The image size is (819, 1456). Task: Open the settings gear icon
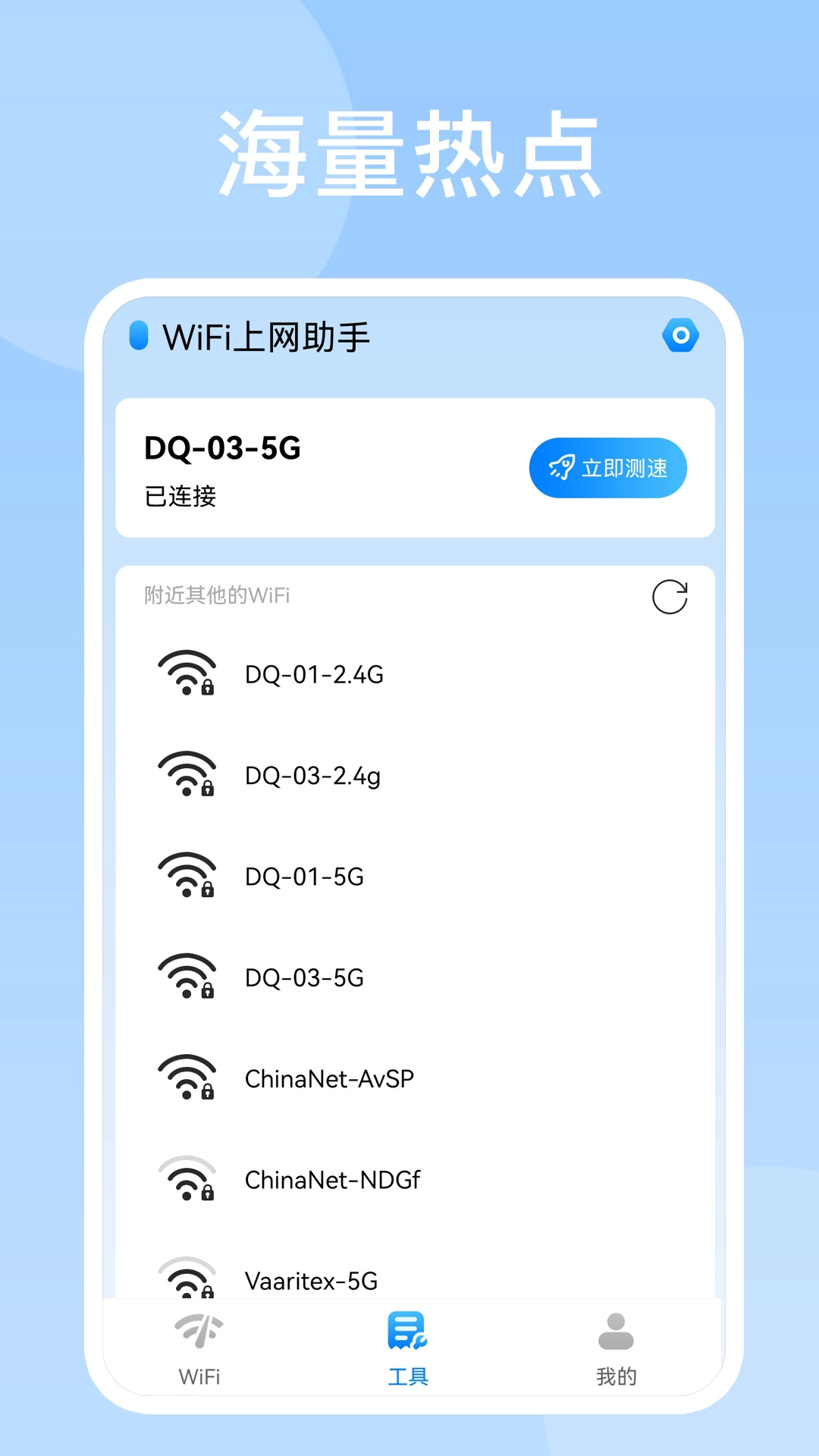click(x=681, y=336)
